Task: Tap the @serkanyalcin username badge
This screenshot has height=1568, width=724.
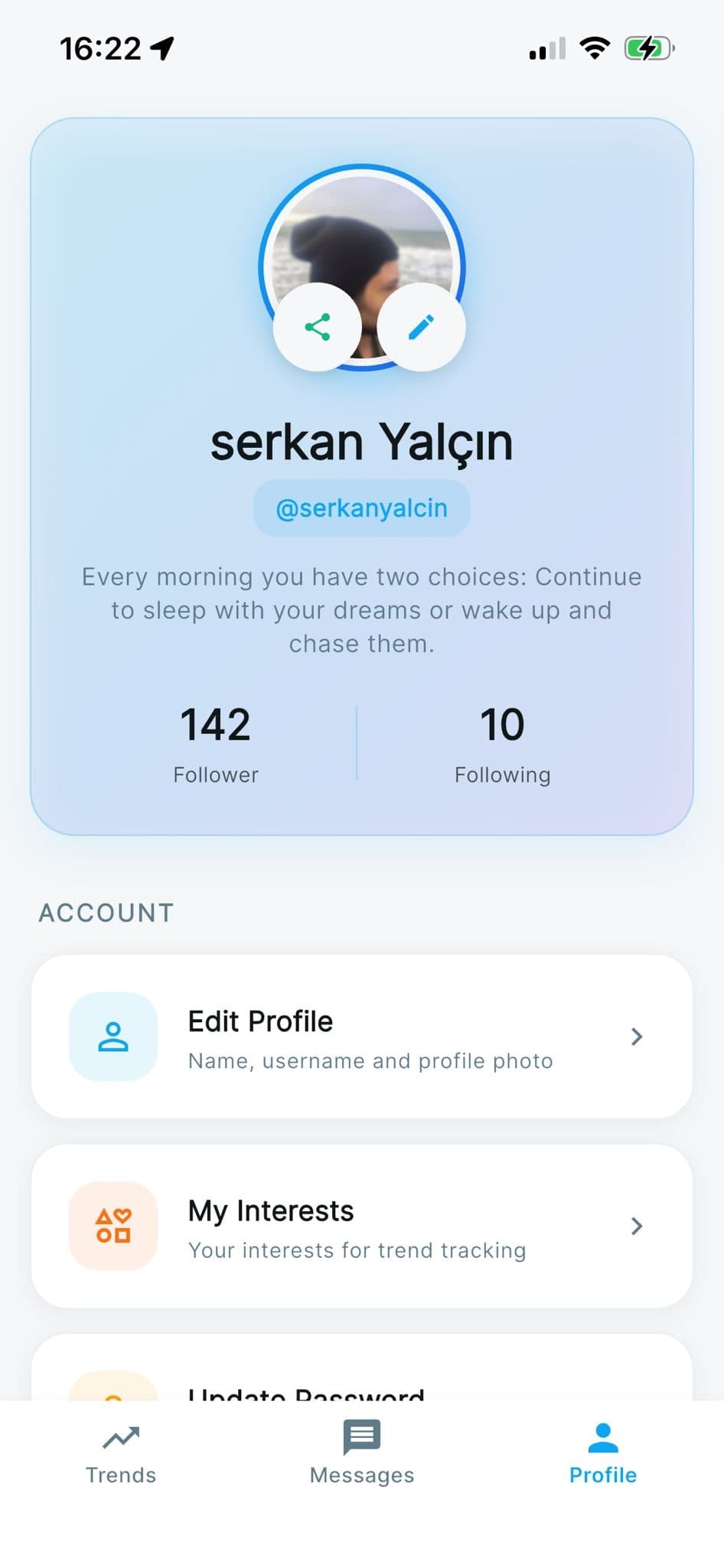Action: tap(361, 507)
